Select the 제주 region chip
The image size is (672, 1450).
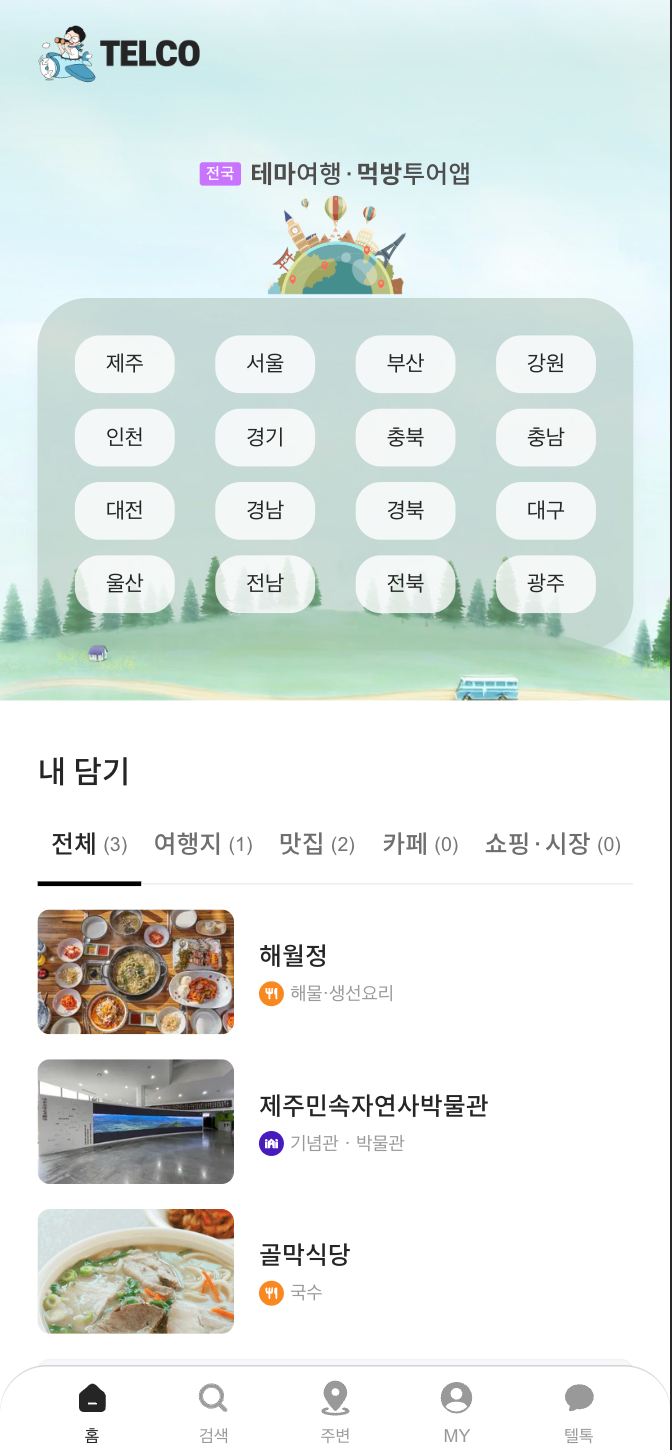tap(125, 364)
